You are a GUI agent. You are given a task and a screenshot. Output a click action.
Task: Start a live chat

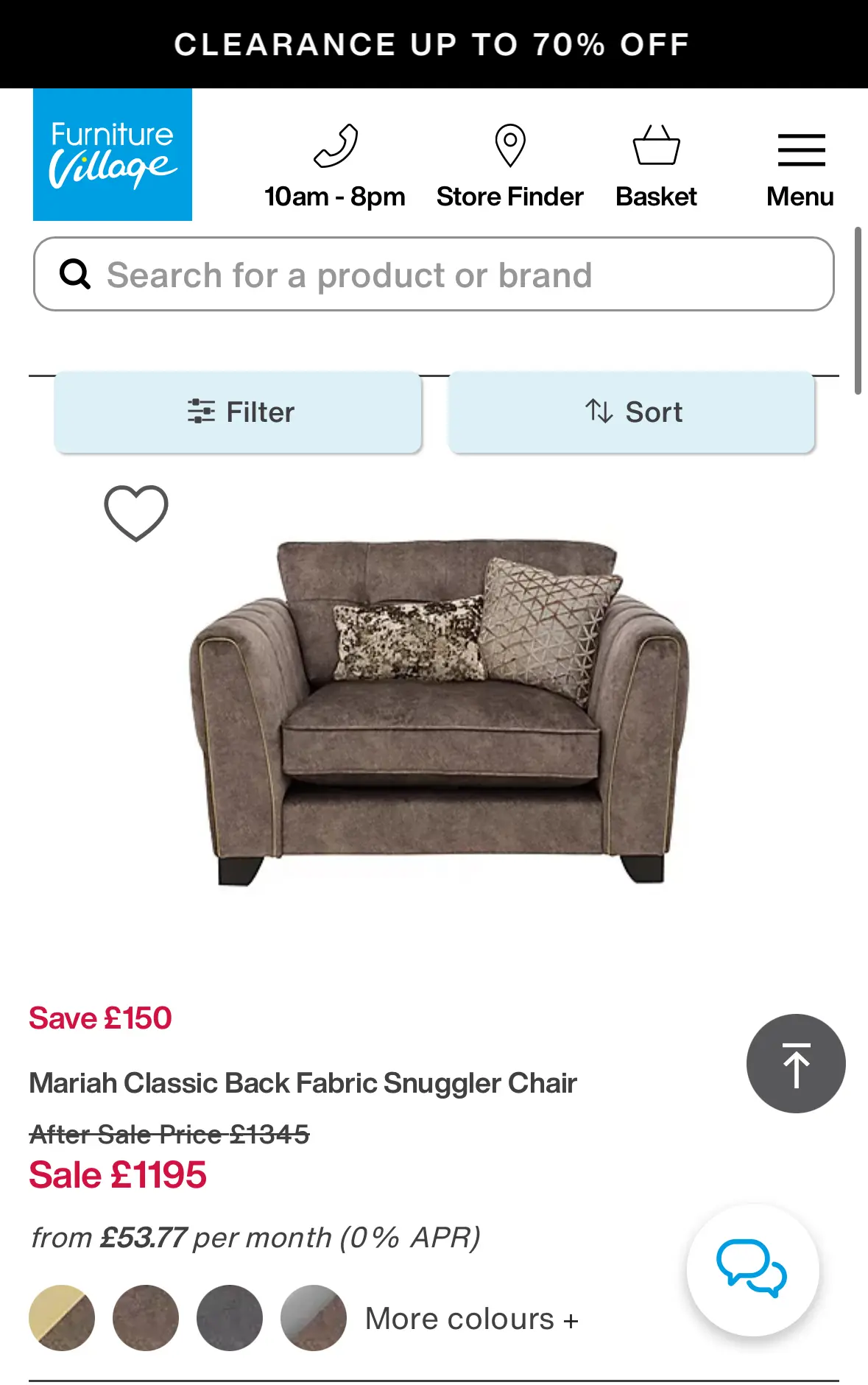tap(752, 1269)
